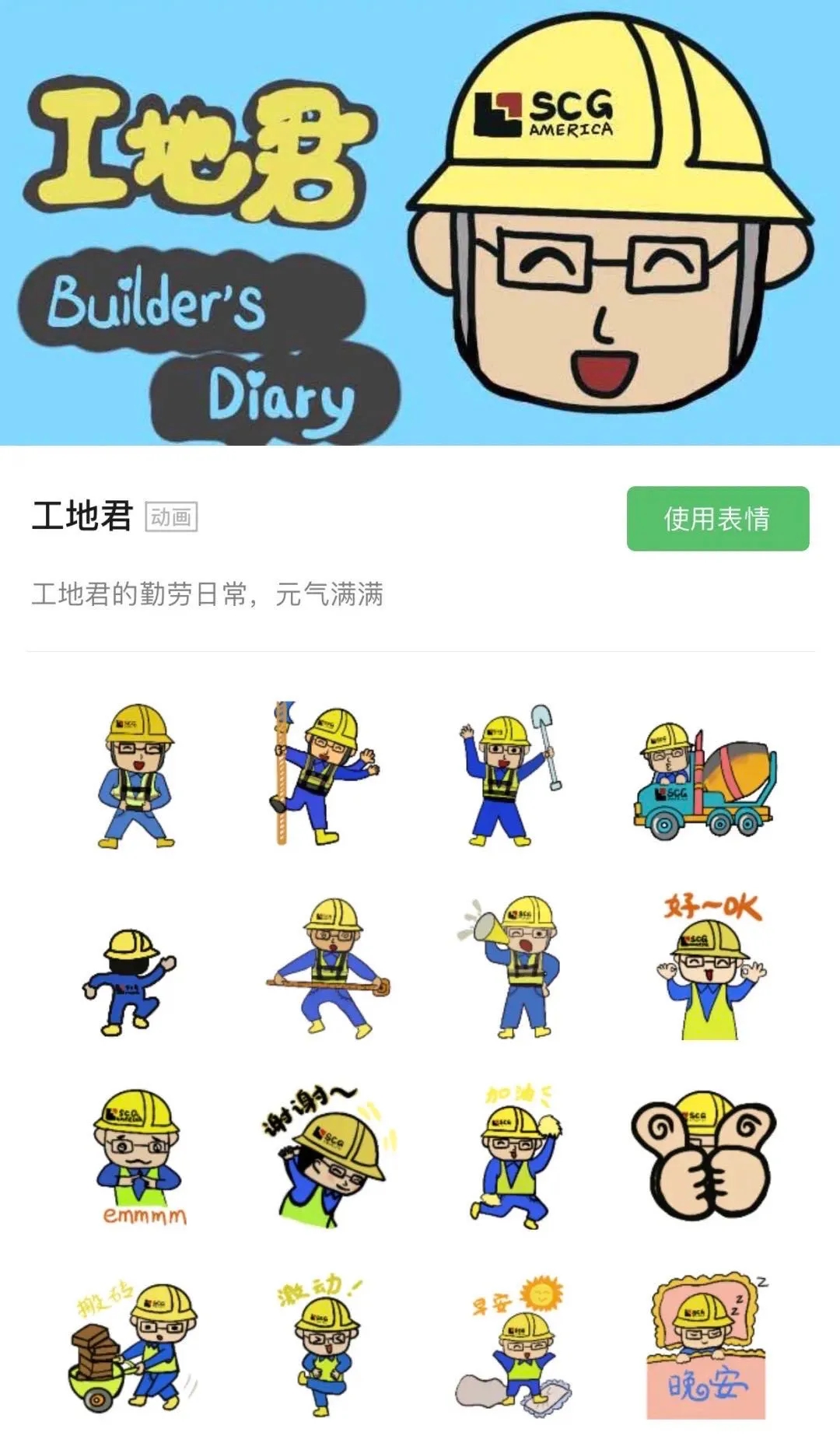Open the emmmm sticker preview
Viewport: 840px width, 1450px height.
point(138,1157)
